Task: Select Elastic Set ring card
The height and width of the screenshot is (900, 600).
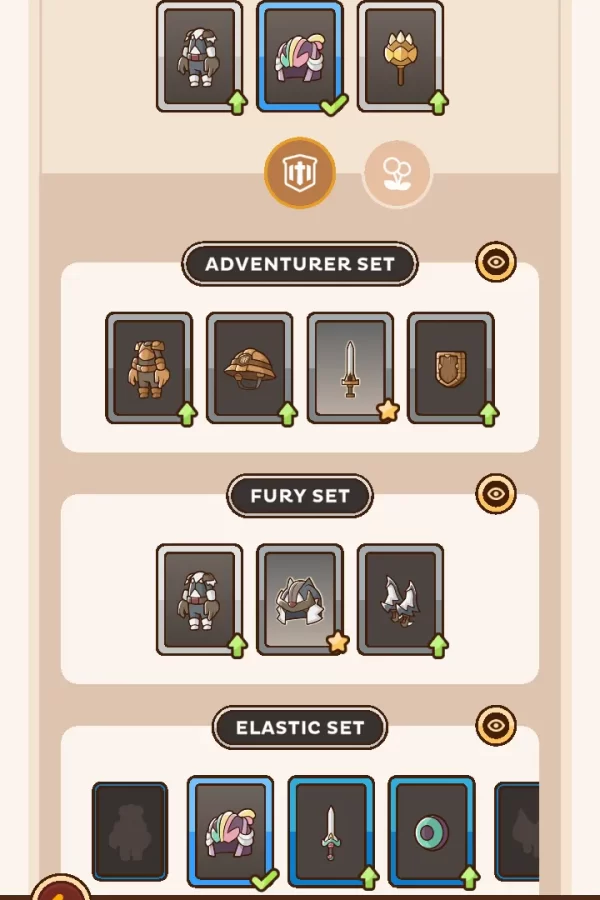Action: point(431,832)
